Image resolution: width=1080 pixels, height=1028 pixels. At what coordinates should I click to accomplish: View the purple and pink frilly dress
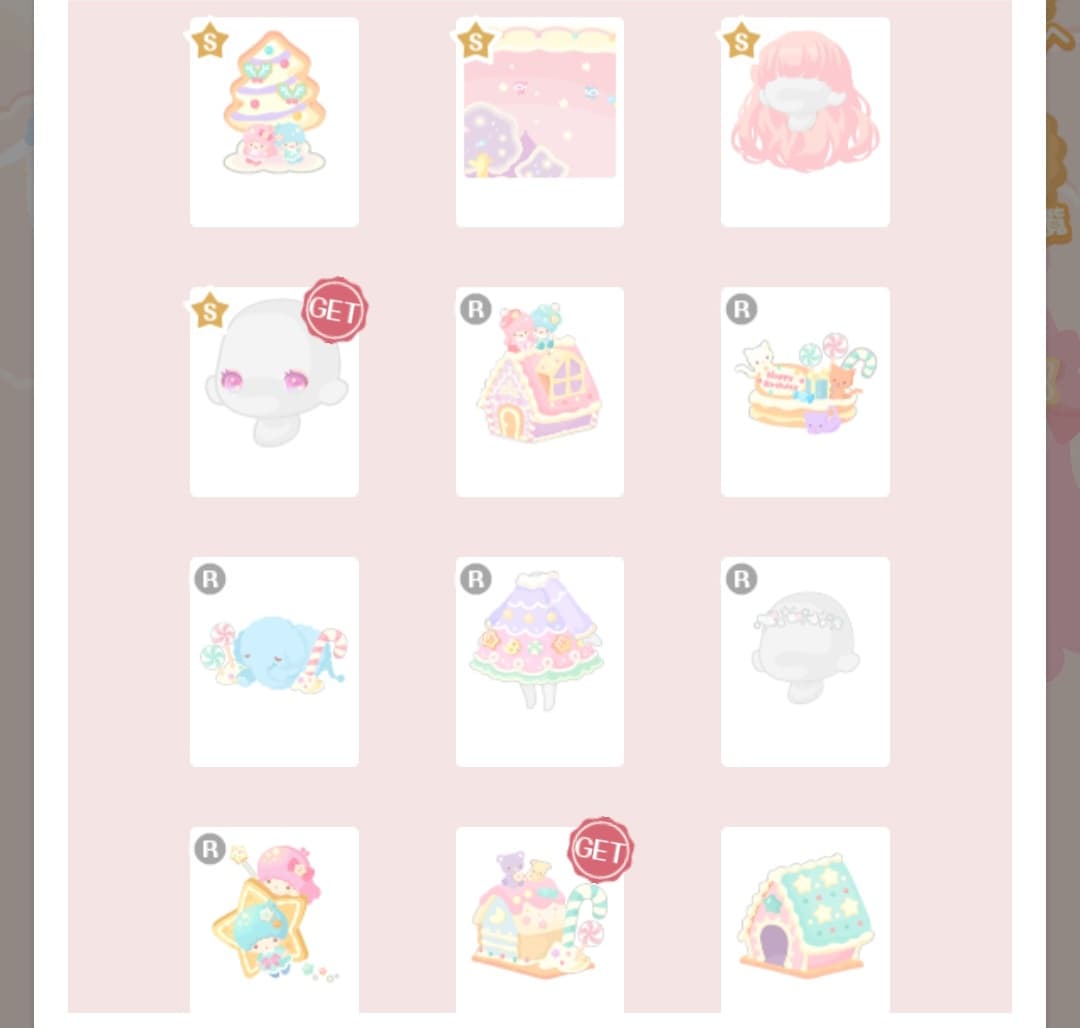coord(539,661)
